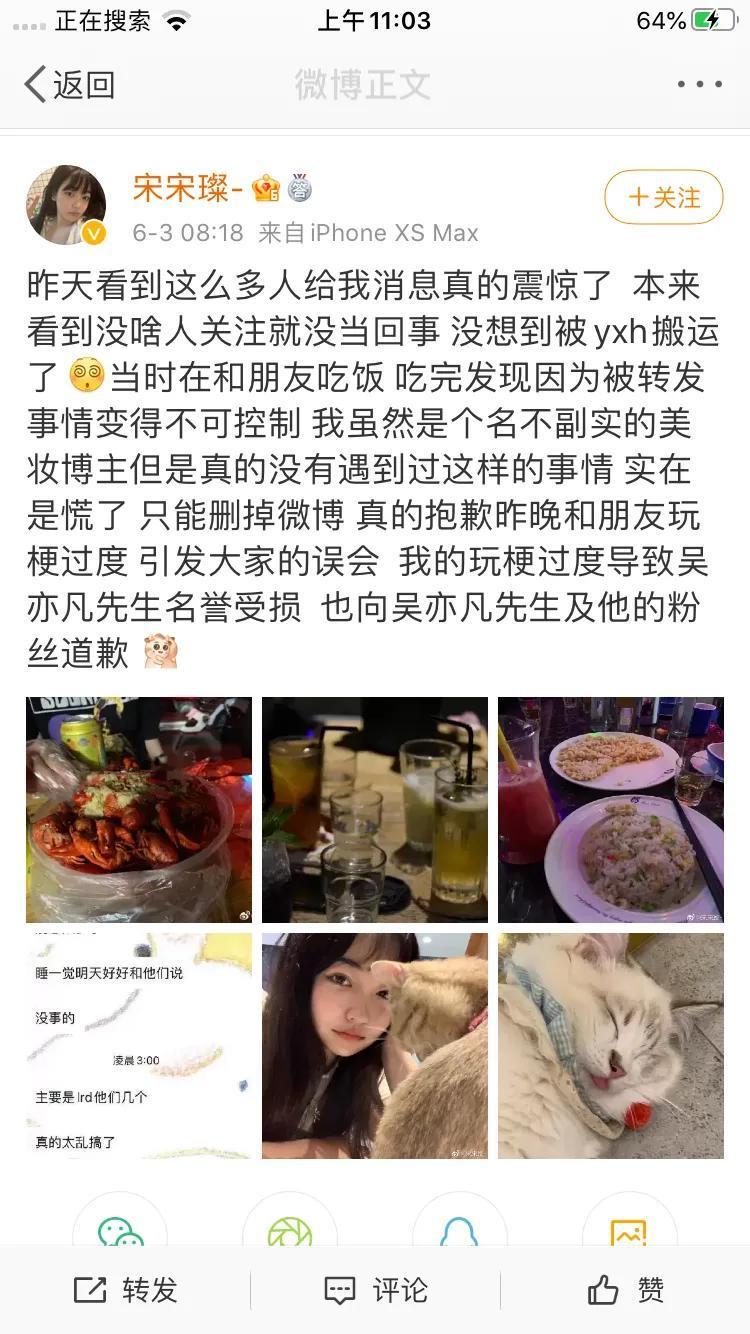View the crayfish photo
Image resolution: width=750 pixels, height=1334 pixels.
(139, 809)
